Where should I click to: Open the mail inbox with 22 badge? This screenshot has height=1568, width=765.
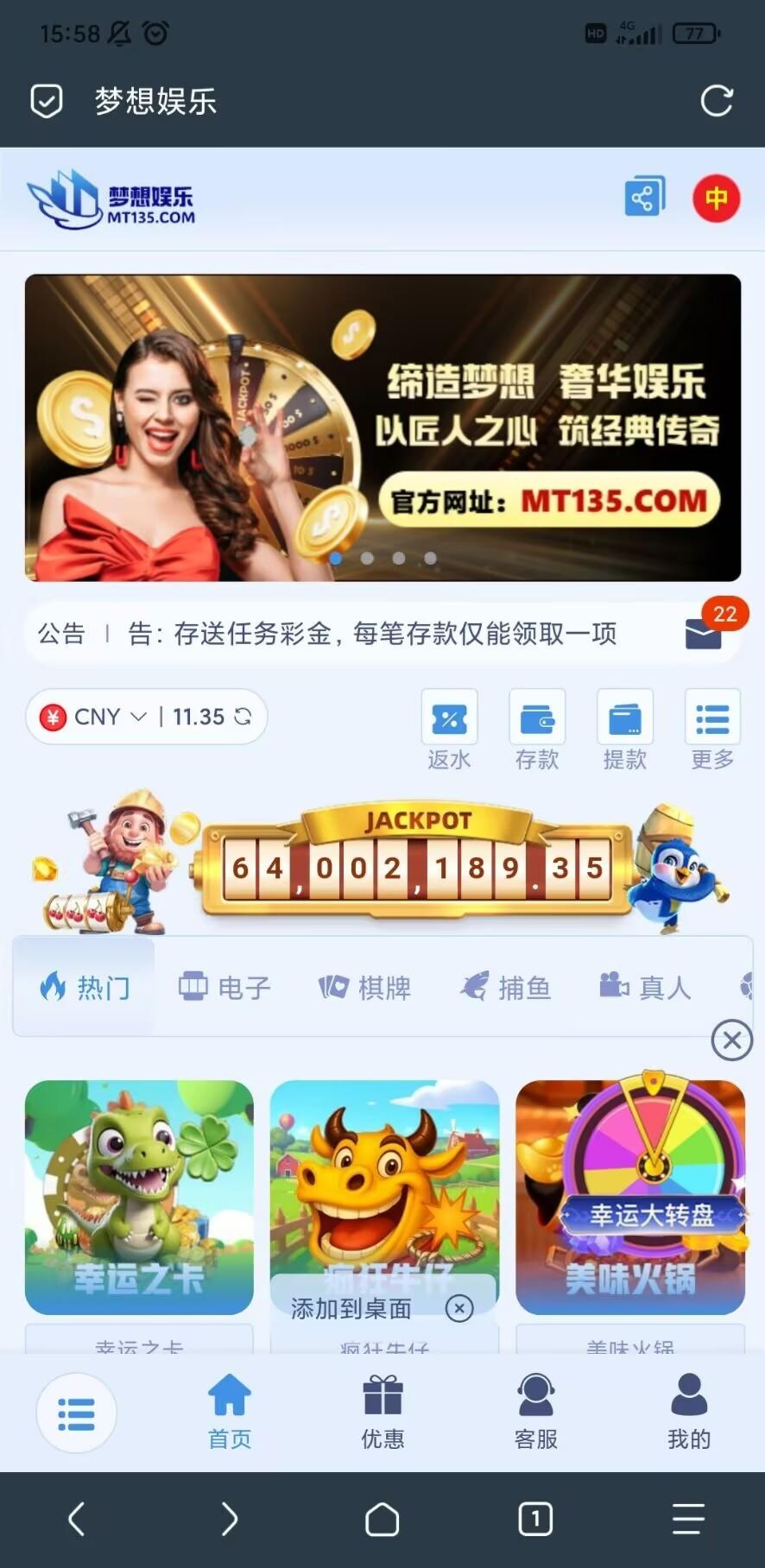pos(704,633)
